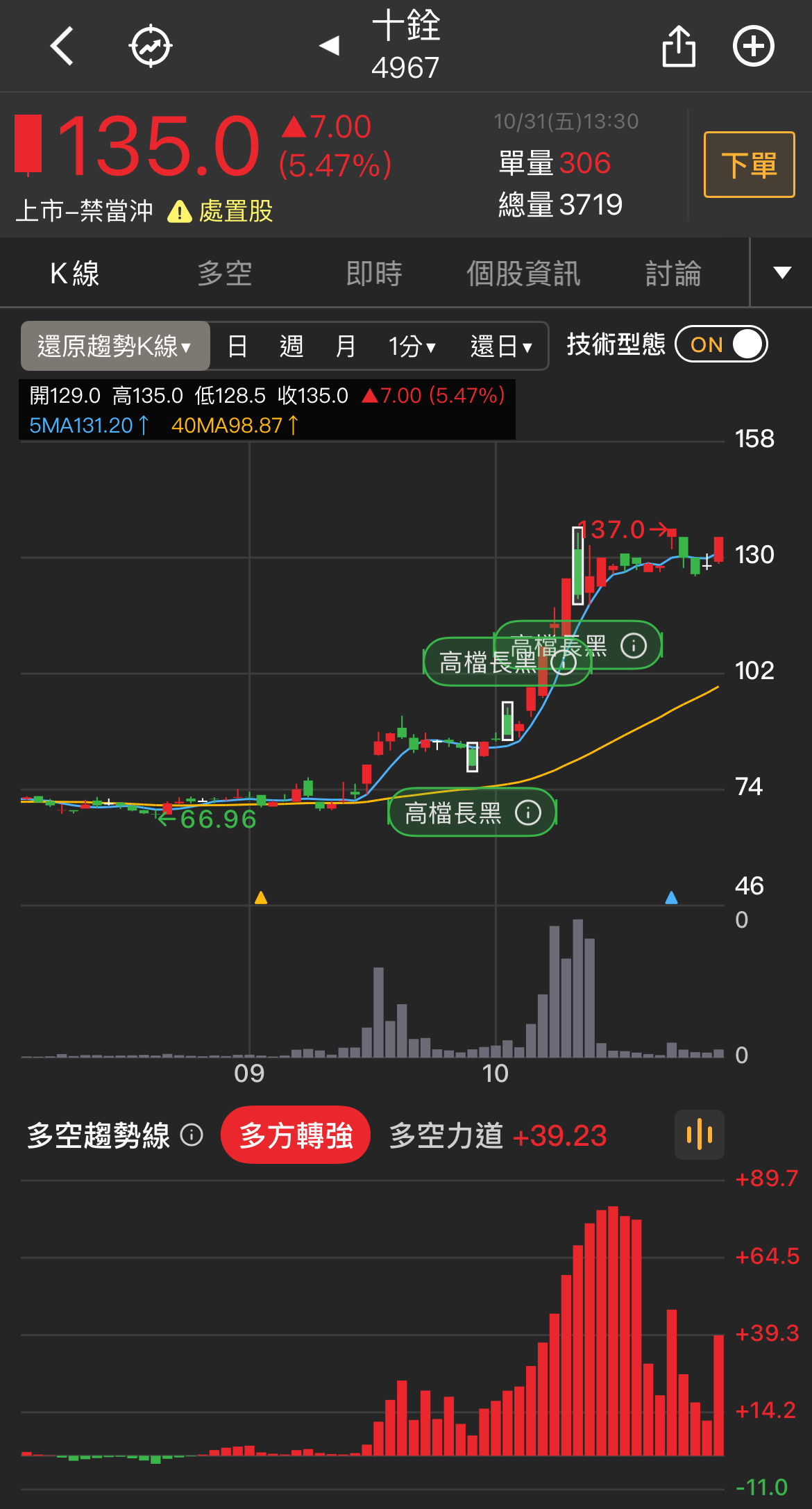Screen dimensions: 812x1509
Task: Open the 還原趨勢K線 chart type dropdown
Action: (115, 346)
